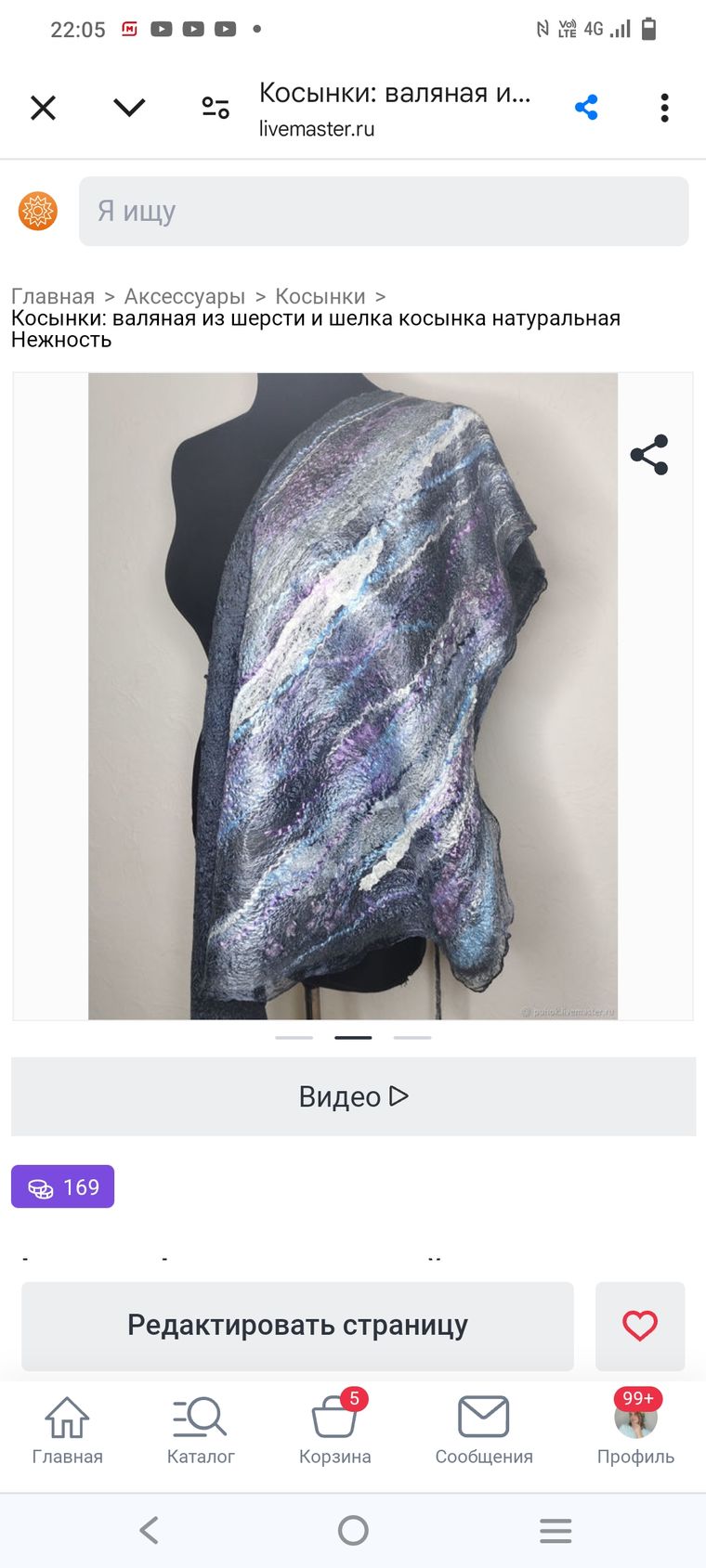Open the scarf product photo

pos(353,696)
